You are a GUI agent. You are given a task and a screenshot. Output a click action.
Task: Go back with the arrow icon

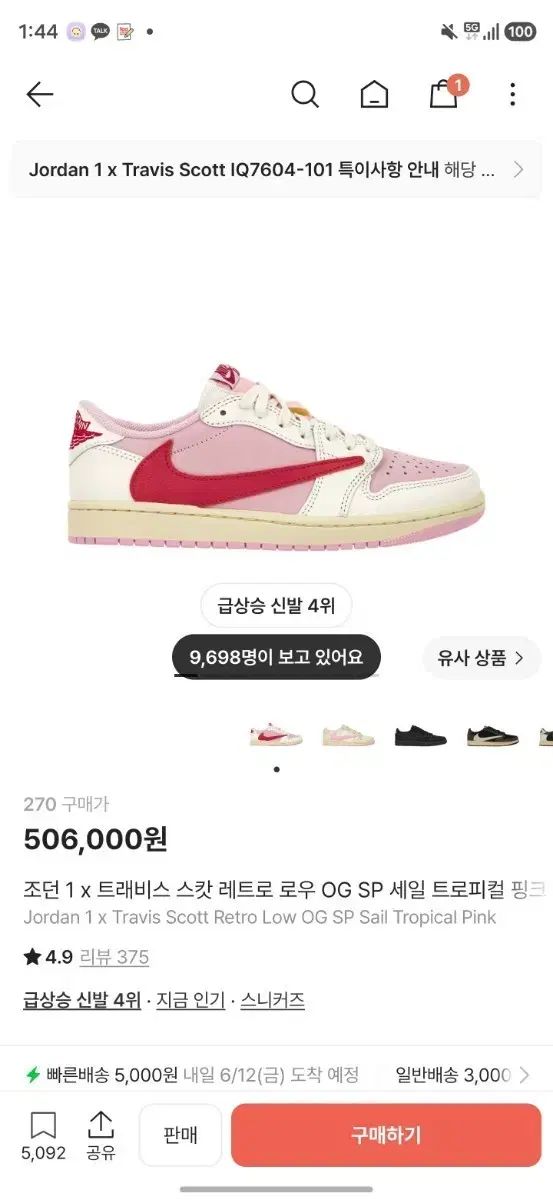(39, 95)
